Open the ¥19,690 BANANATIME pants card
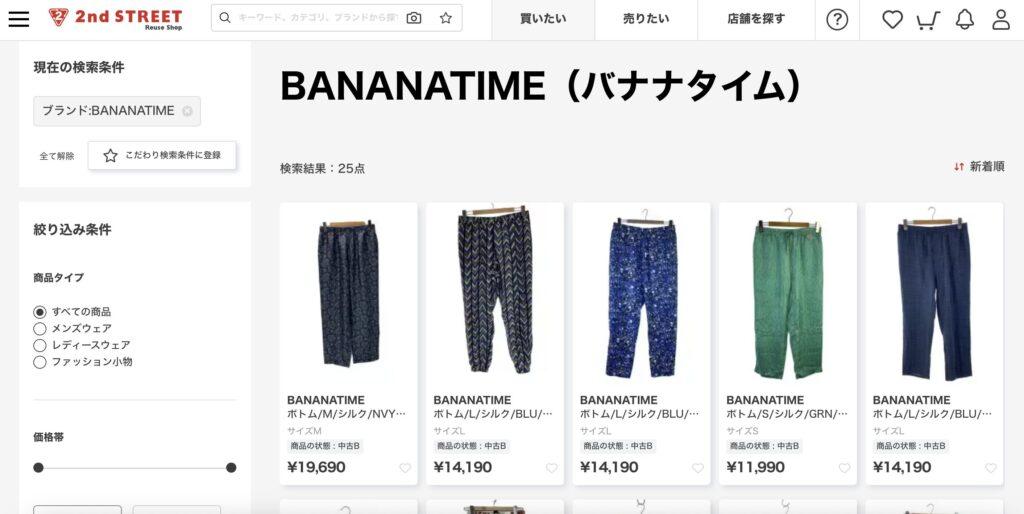This screenshot has width=1024, height=514. pos(348,300)
